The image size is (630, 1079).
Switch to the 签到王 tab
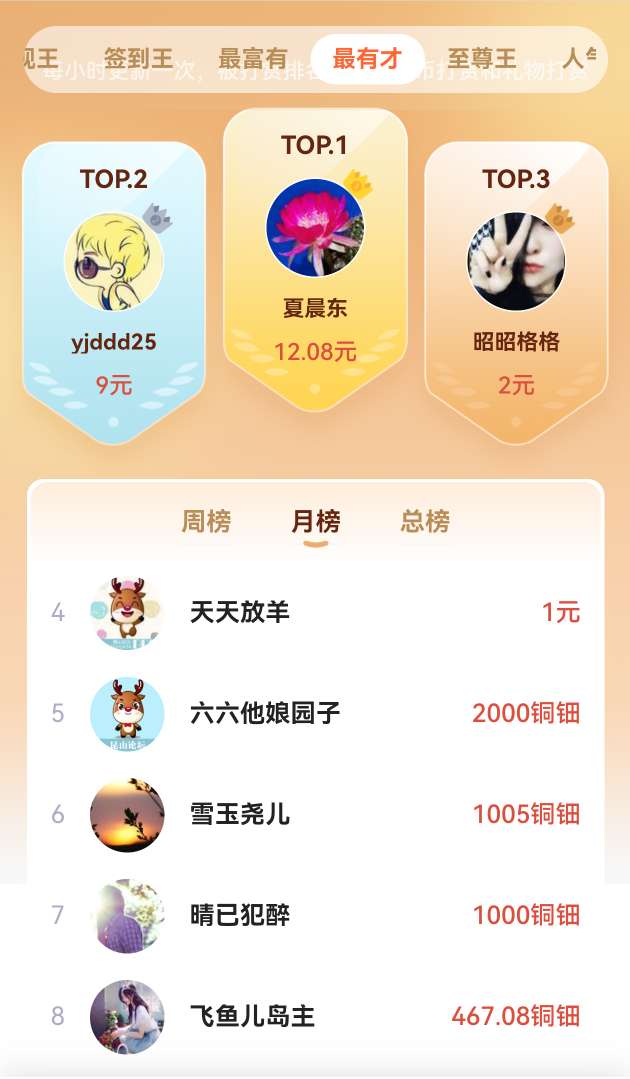(138, 59)
